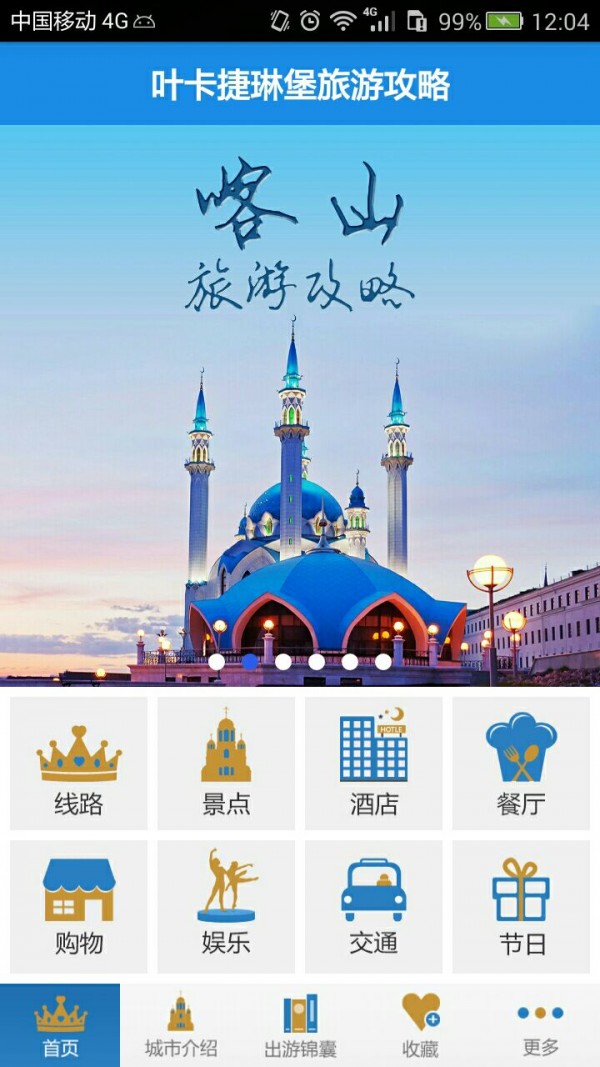Open the 更多 more tab
This screenshot has width=600, height=1067.
pos(541,1026)
